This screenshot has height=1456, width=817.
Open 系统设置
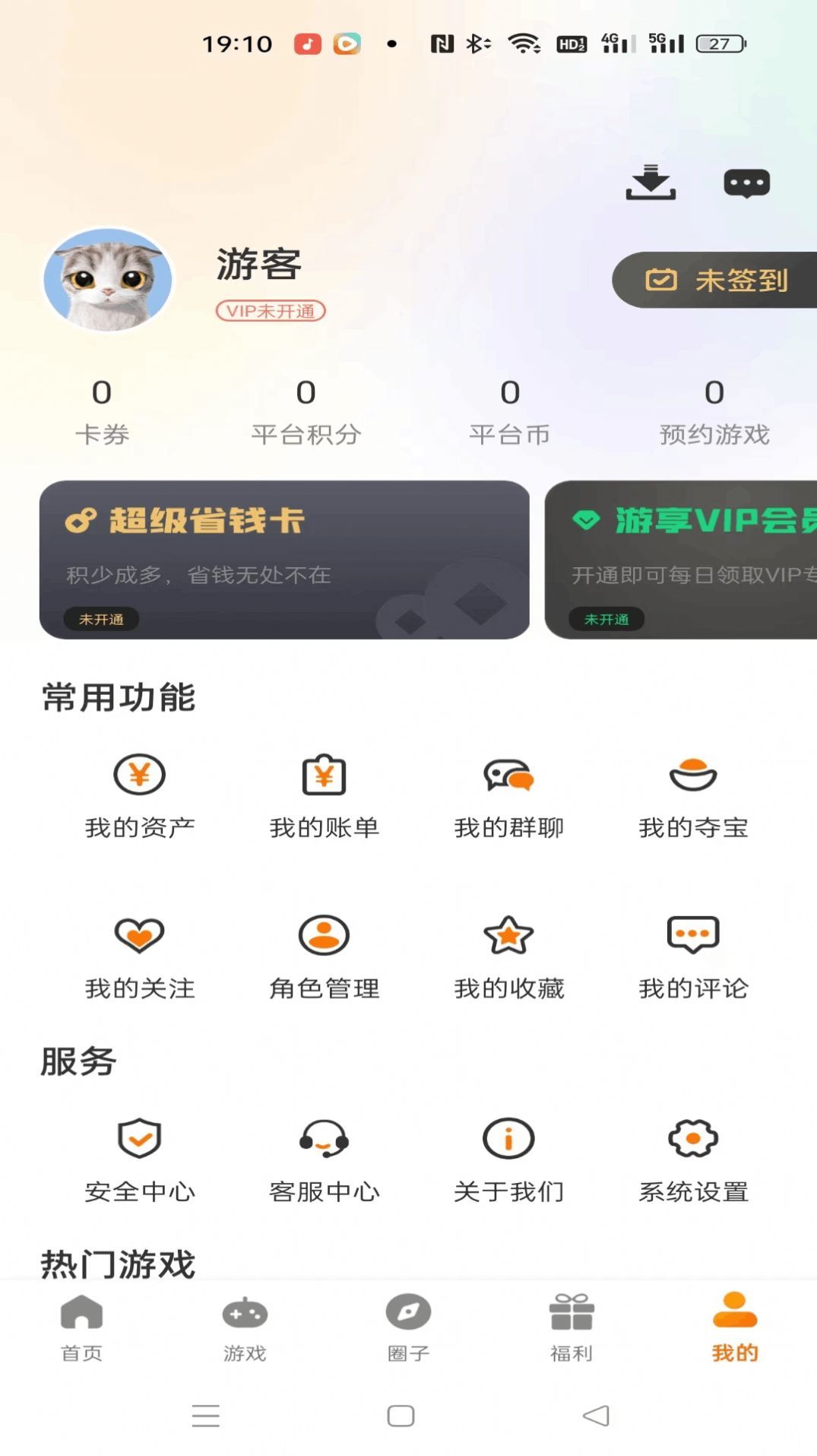click(693, 1160)
